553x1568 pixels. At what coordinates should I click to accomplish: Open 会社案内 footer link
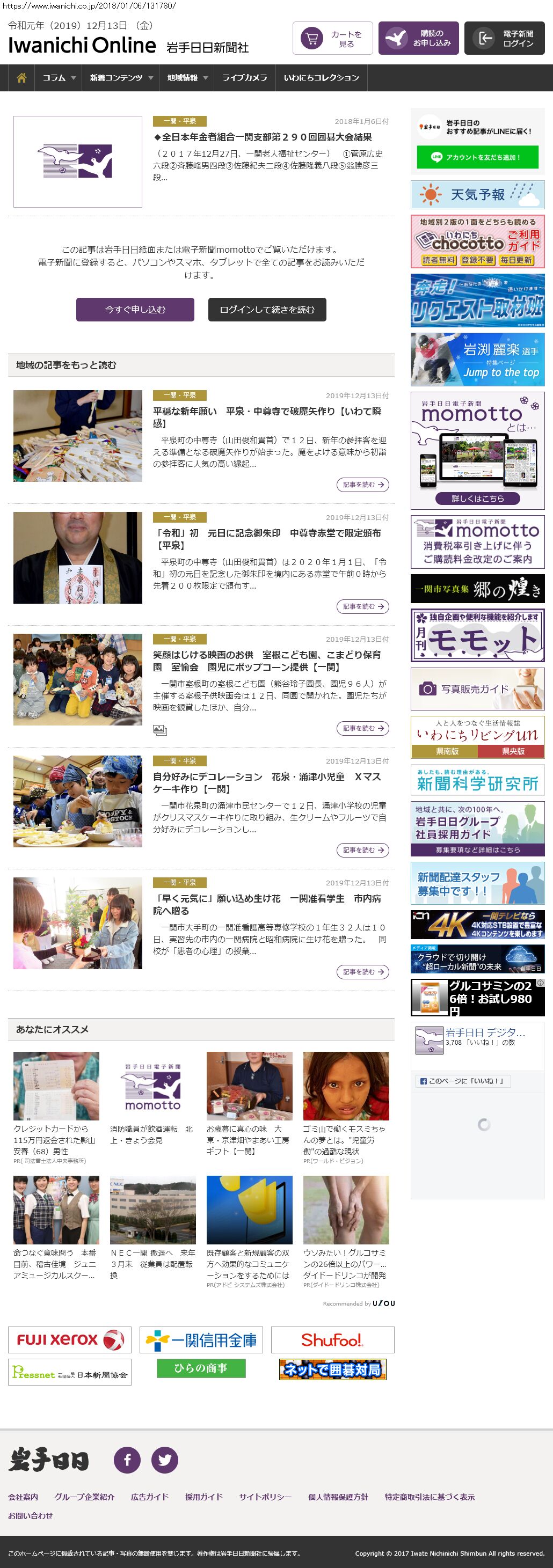[x=23, y=1496]
